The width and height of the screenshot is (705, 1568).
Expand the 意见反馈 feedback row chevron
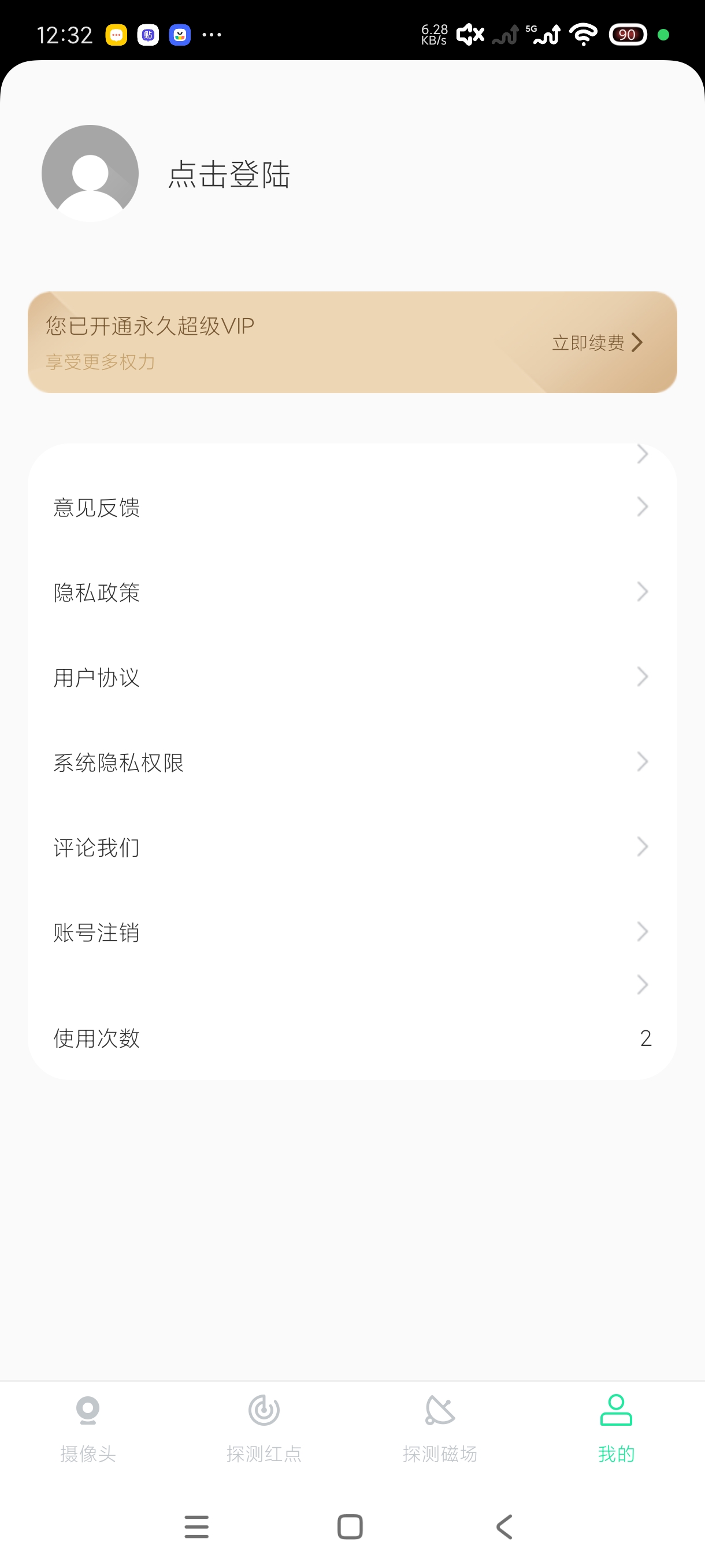click(642, 506)
